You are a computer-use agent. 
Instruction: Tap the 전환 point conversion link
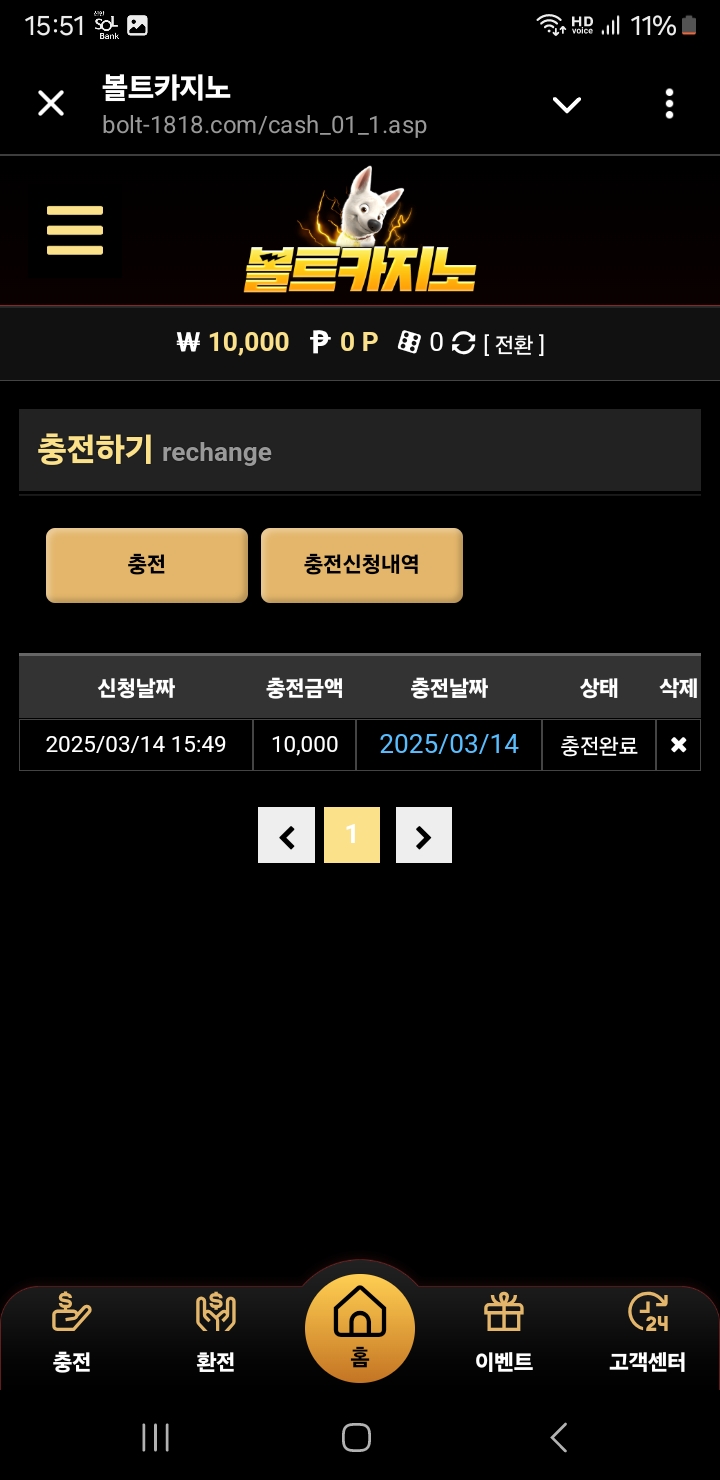(x=514, y=344)
